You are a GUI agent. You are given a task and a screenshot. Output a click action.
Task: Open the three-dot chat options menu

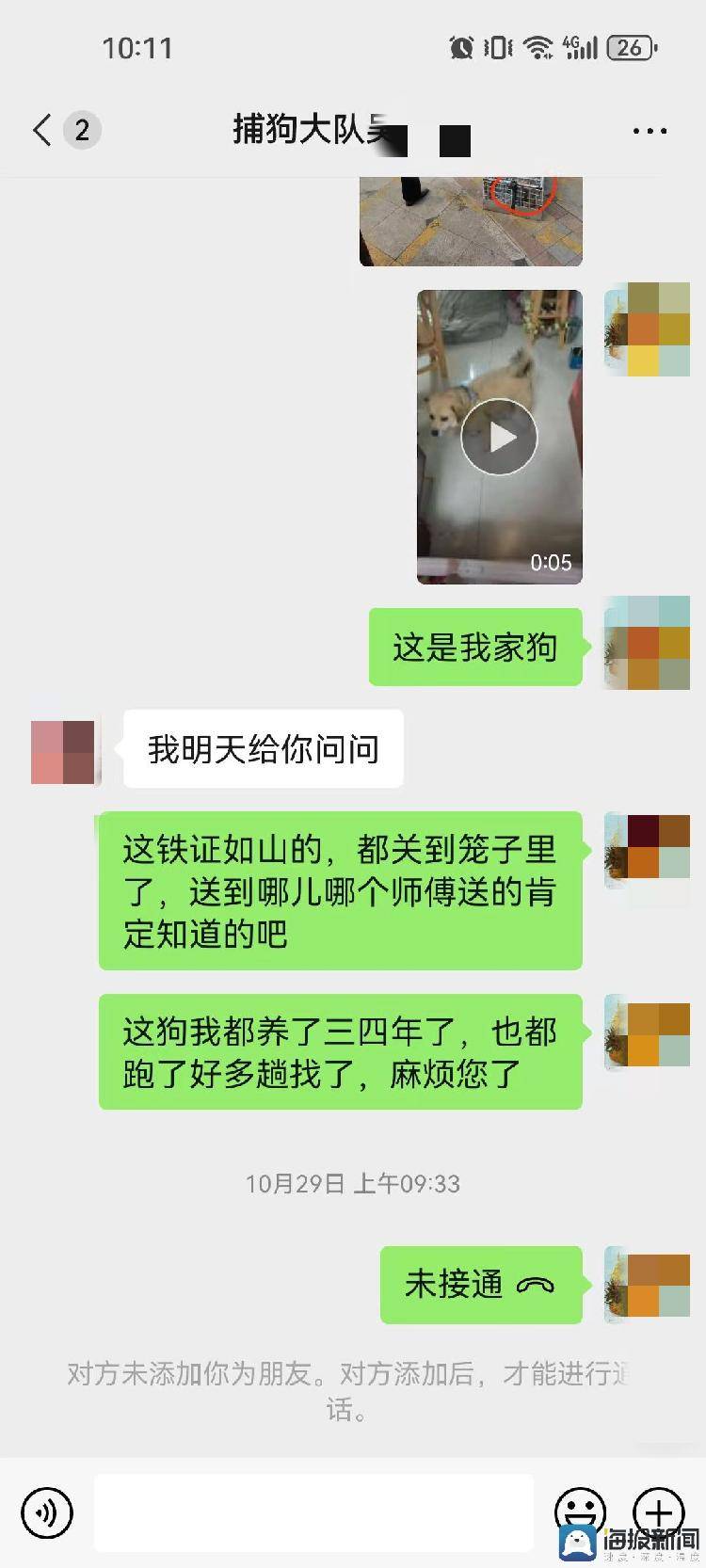650,131
